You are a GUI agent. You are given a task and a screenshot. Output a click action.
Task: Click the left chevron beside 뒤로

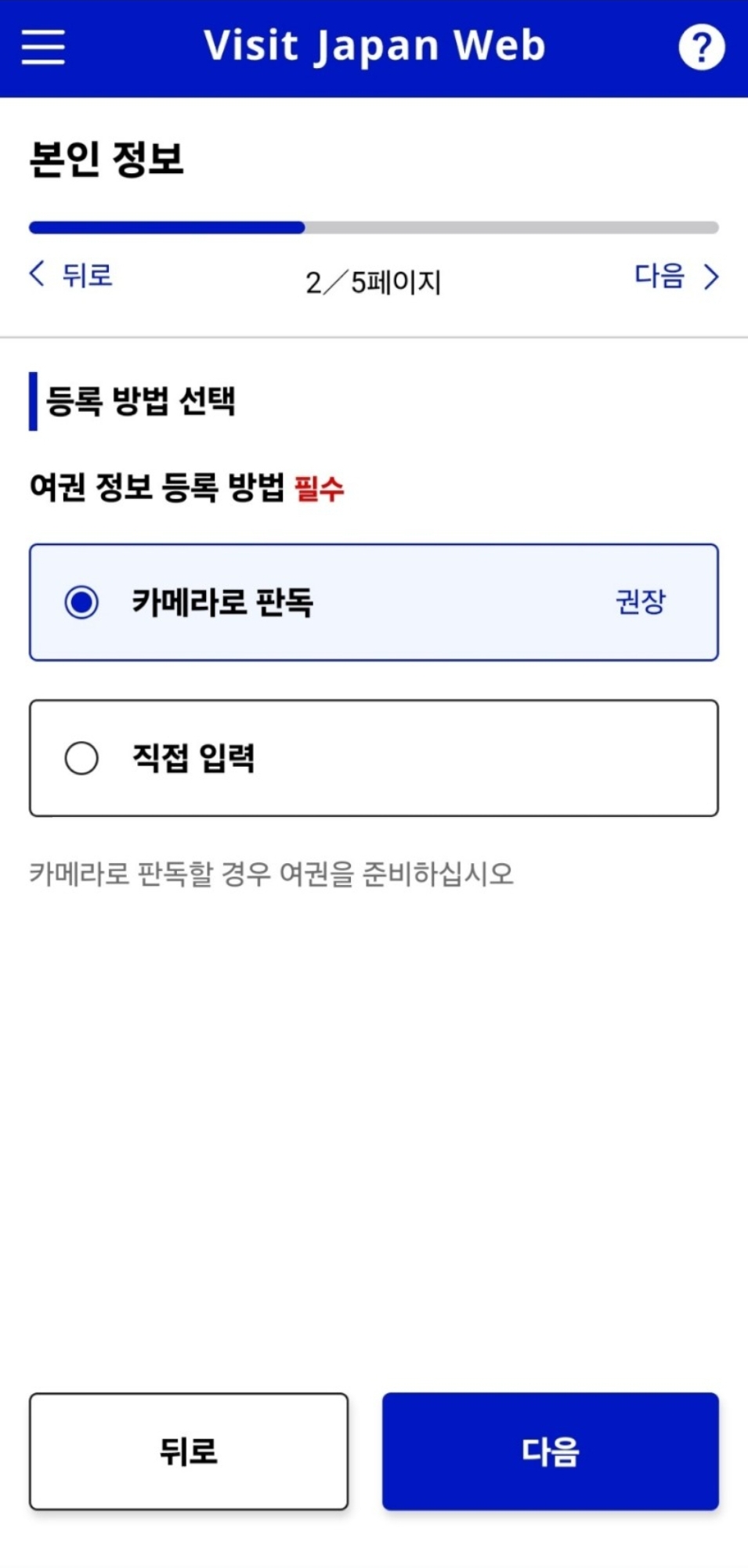[35, 276]
